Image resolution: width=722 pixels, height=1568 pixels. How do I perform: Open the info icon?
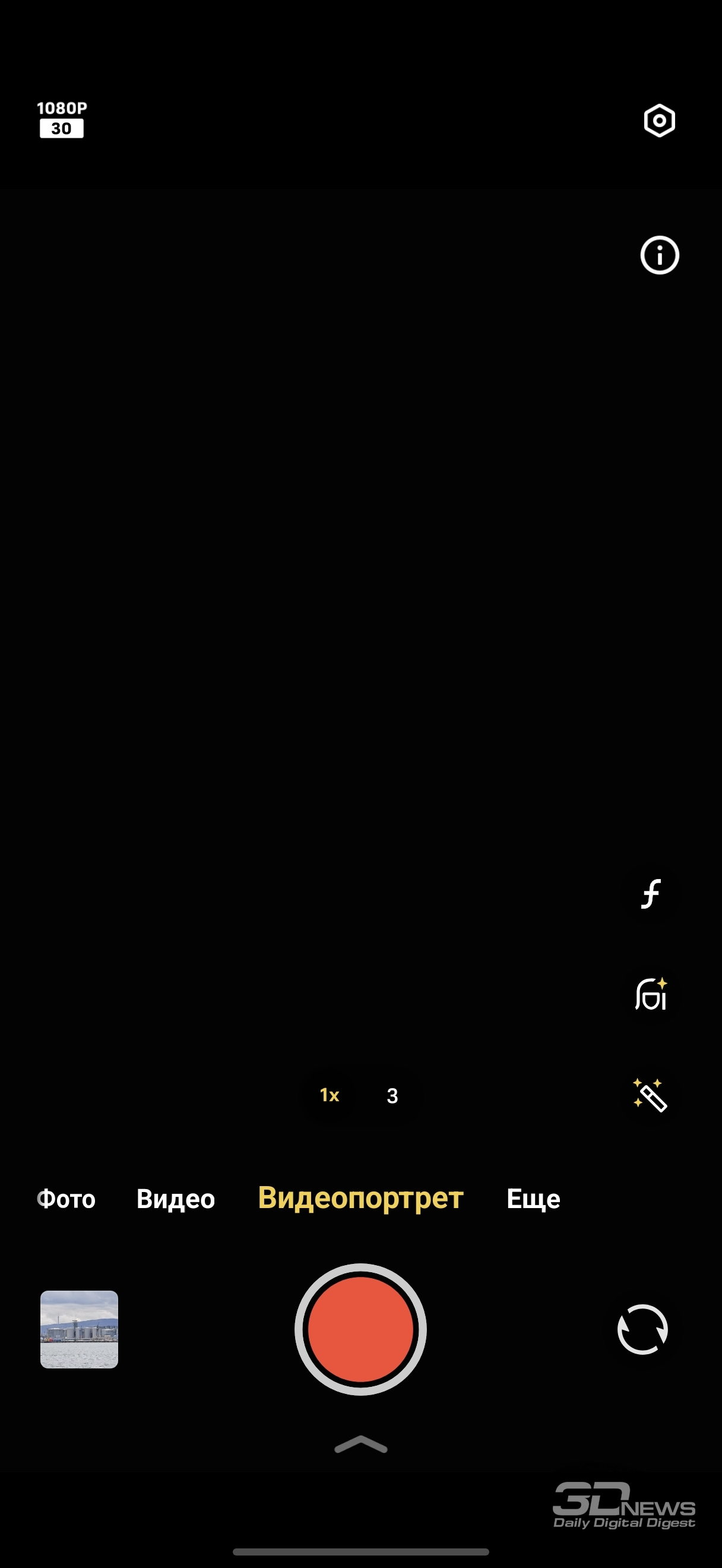pyautogui.click(x=658, y=255)
